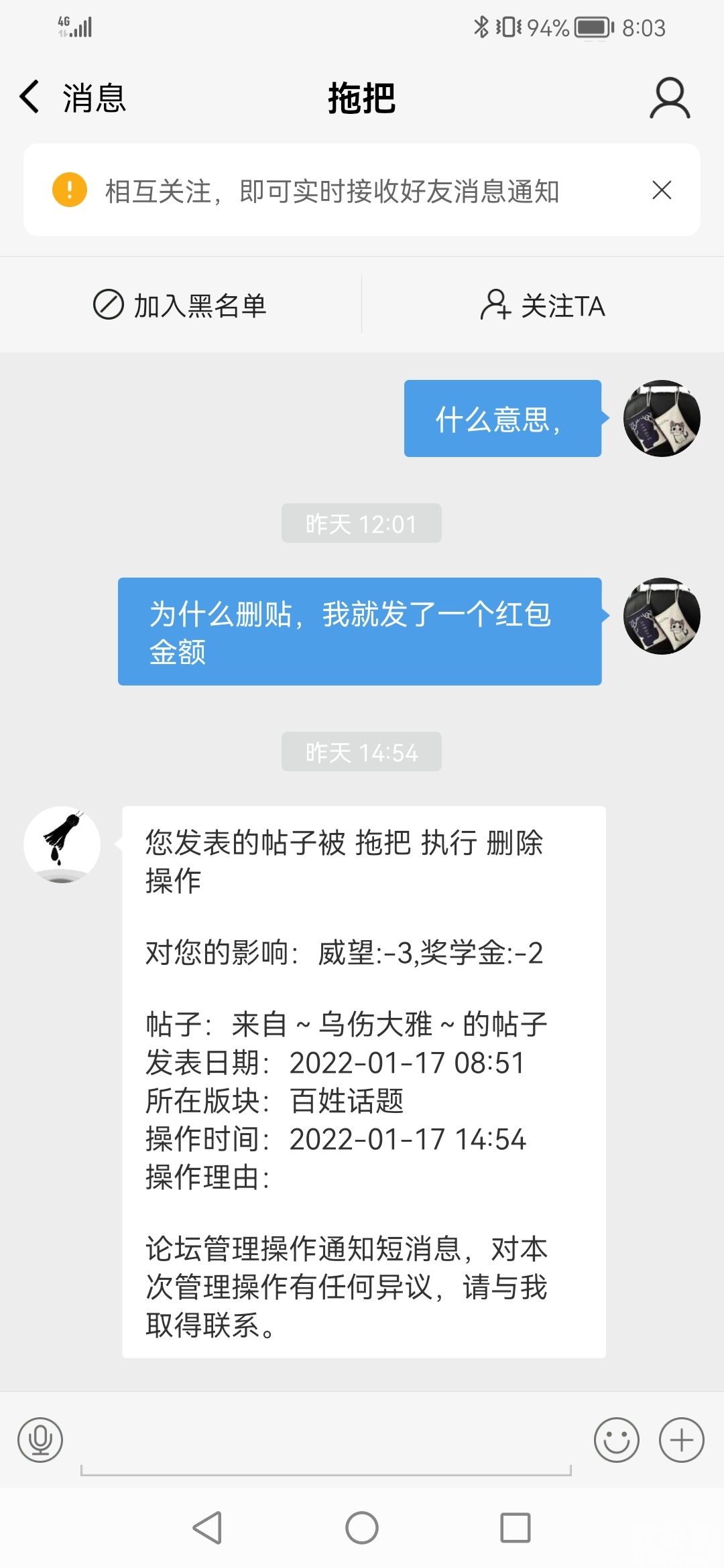Open the emoji picker

tap(616, 1439)
